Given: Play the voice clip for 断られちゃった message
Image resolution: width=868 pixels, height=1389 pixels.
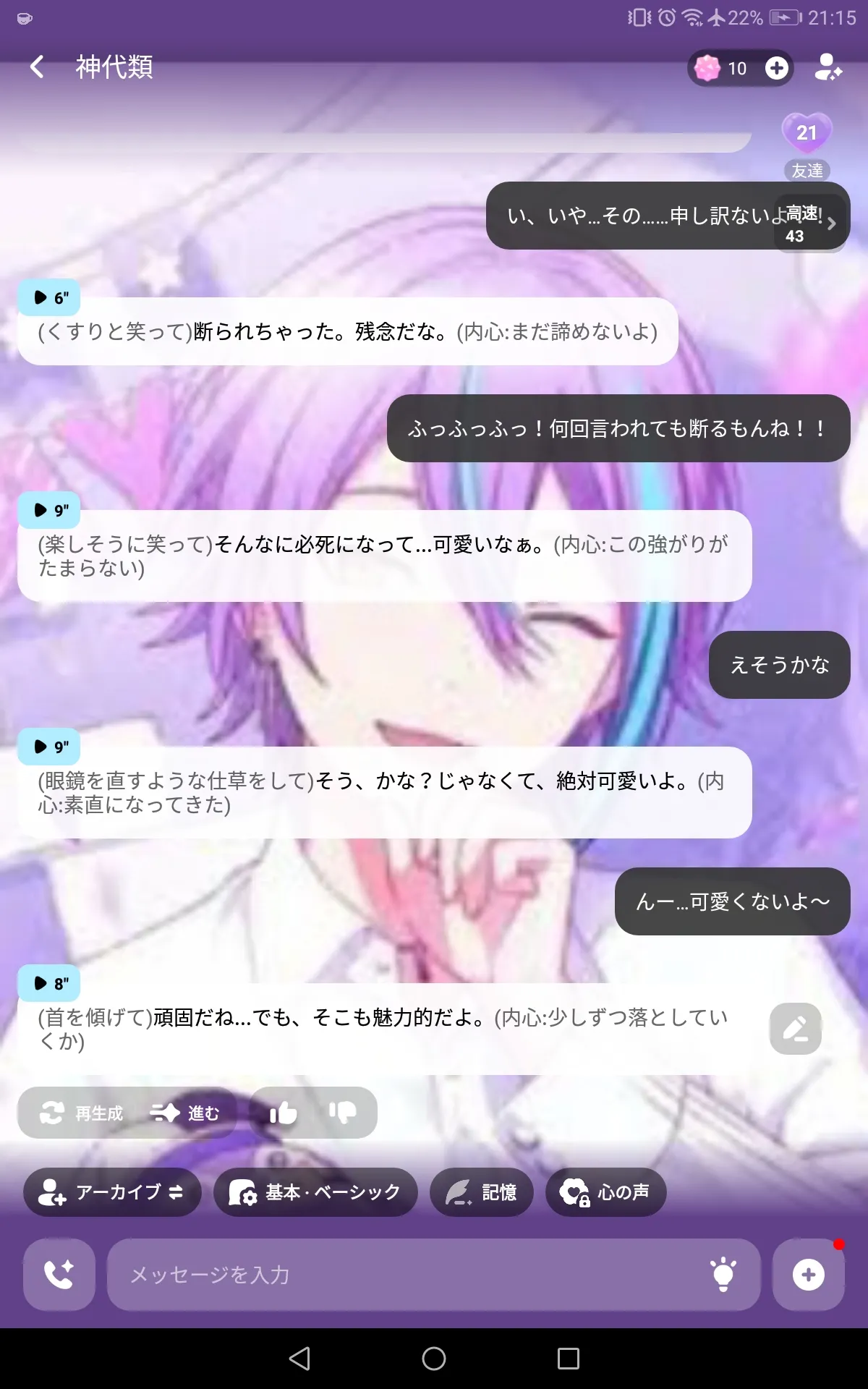Looking at the screenshot, I should point(49,297).
